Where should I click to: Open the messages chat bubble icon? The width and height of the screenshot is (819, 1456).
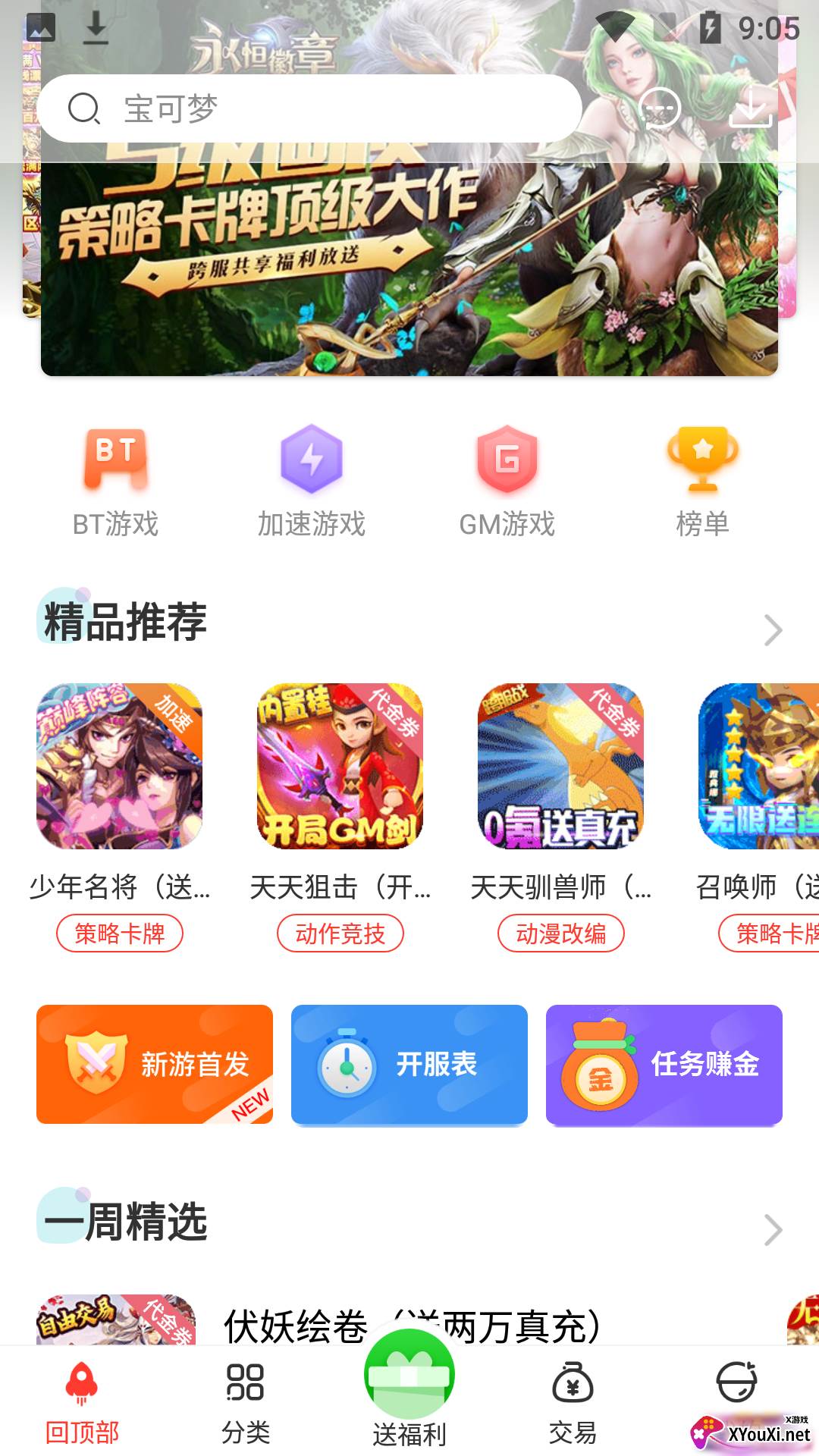point(659,108)
